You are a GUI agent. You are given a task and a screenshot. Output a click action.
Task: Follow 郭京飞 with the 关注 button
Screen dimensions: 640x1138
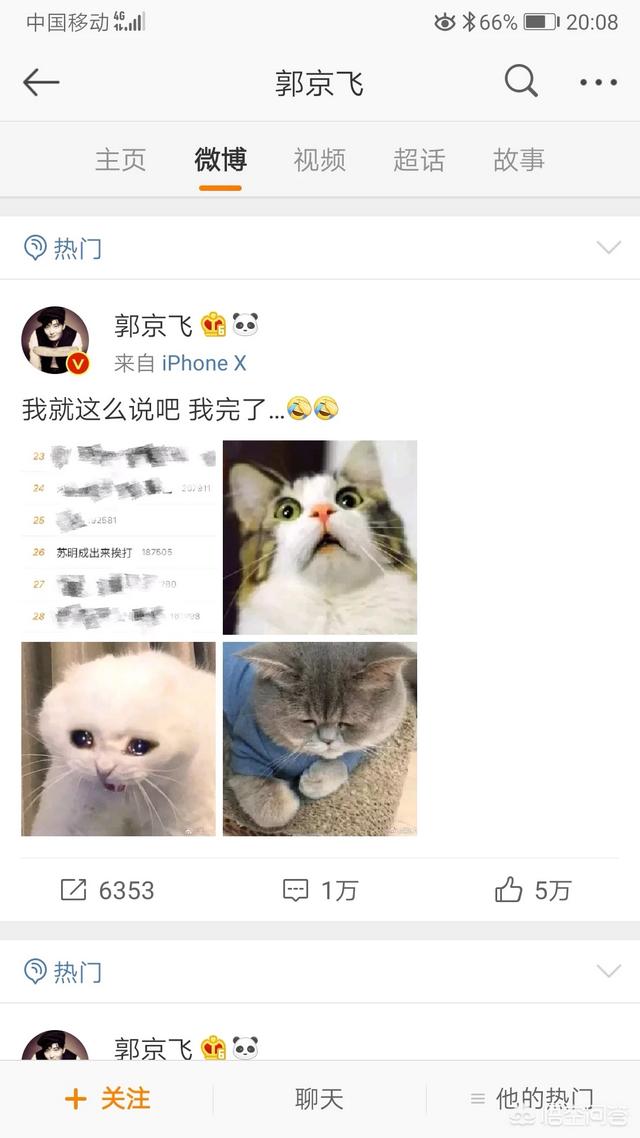[107, 1099]
